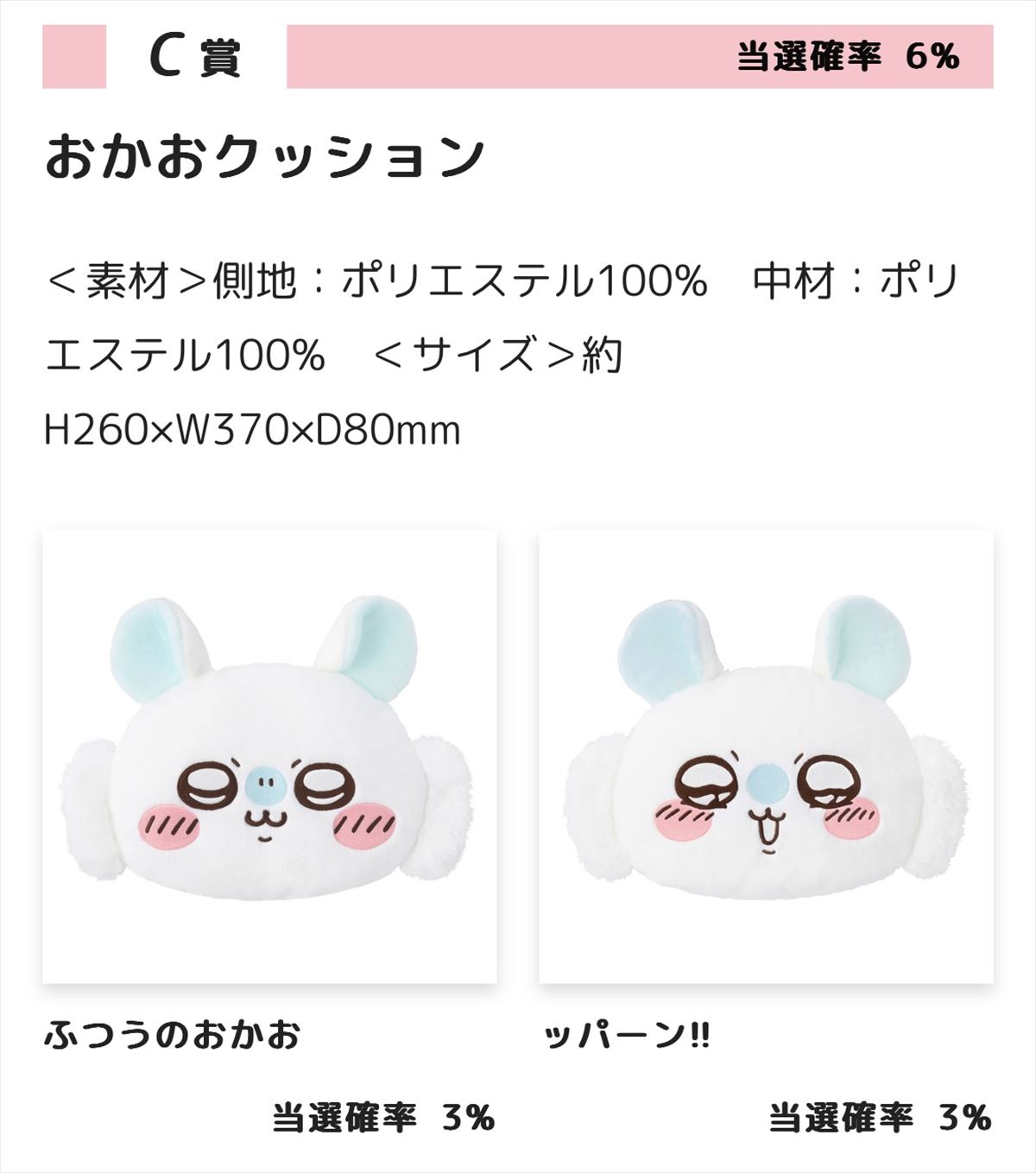Image resolution: width=1036 pixels, height=1173 pixels.
Task: Open the ふつうのおかお cushion image
Action: pos(269,756)
